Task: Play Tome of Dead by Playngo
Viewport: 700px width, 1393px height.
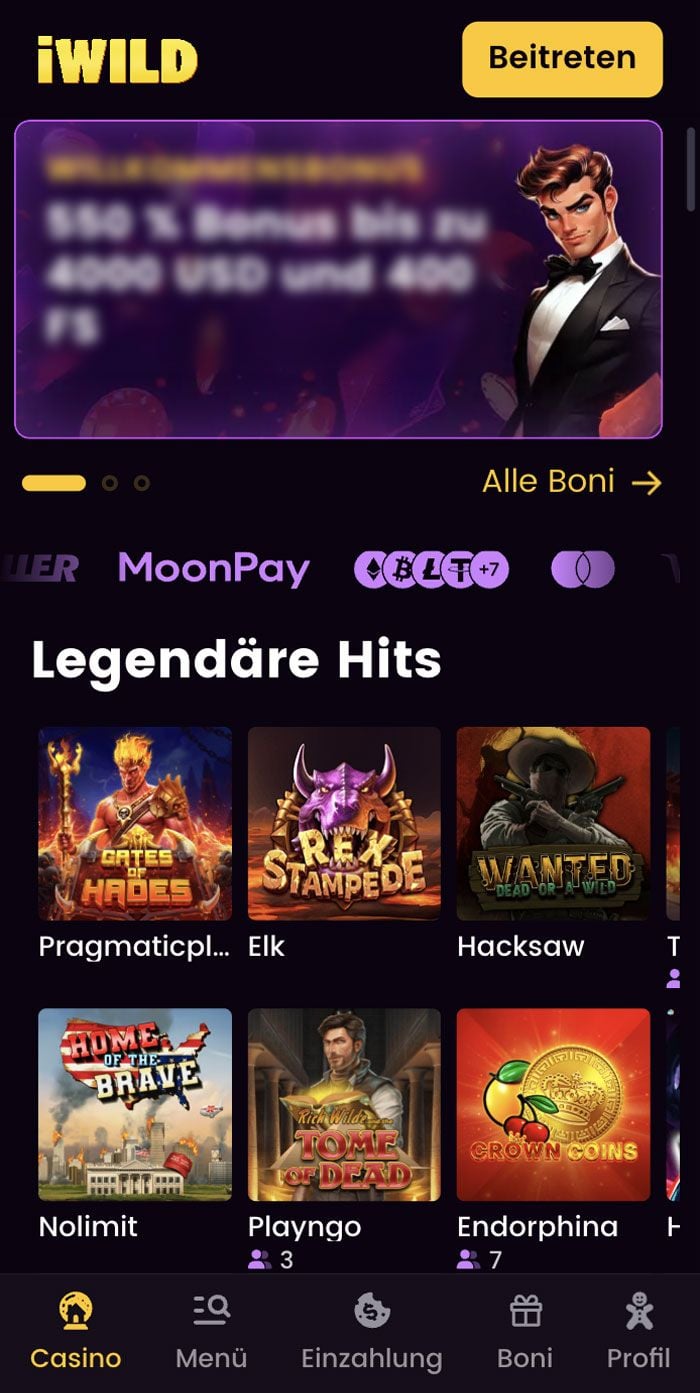Action: (344, 1104)
